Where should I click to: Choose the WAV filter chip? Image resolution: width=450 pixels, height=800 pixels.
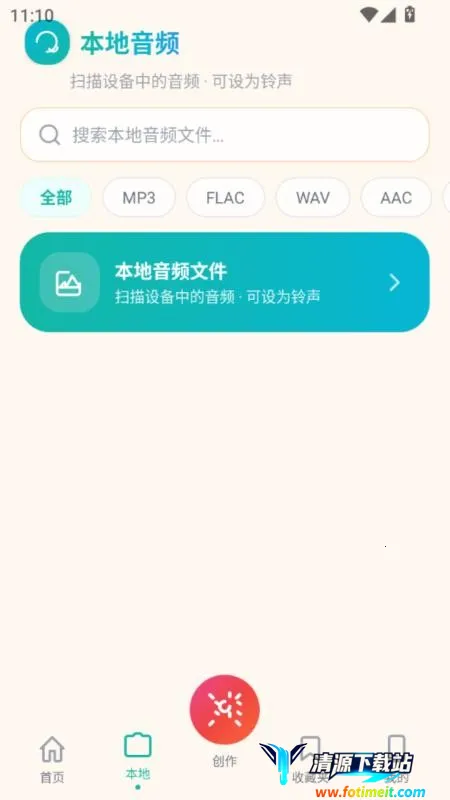tap(313, 197)
